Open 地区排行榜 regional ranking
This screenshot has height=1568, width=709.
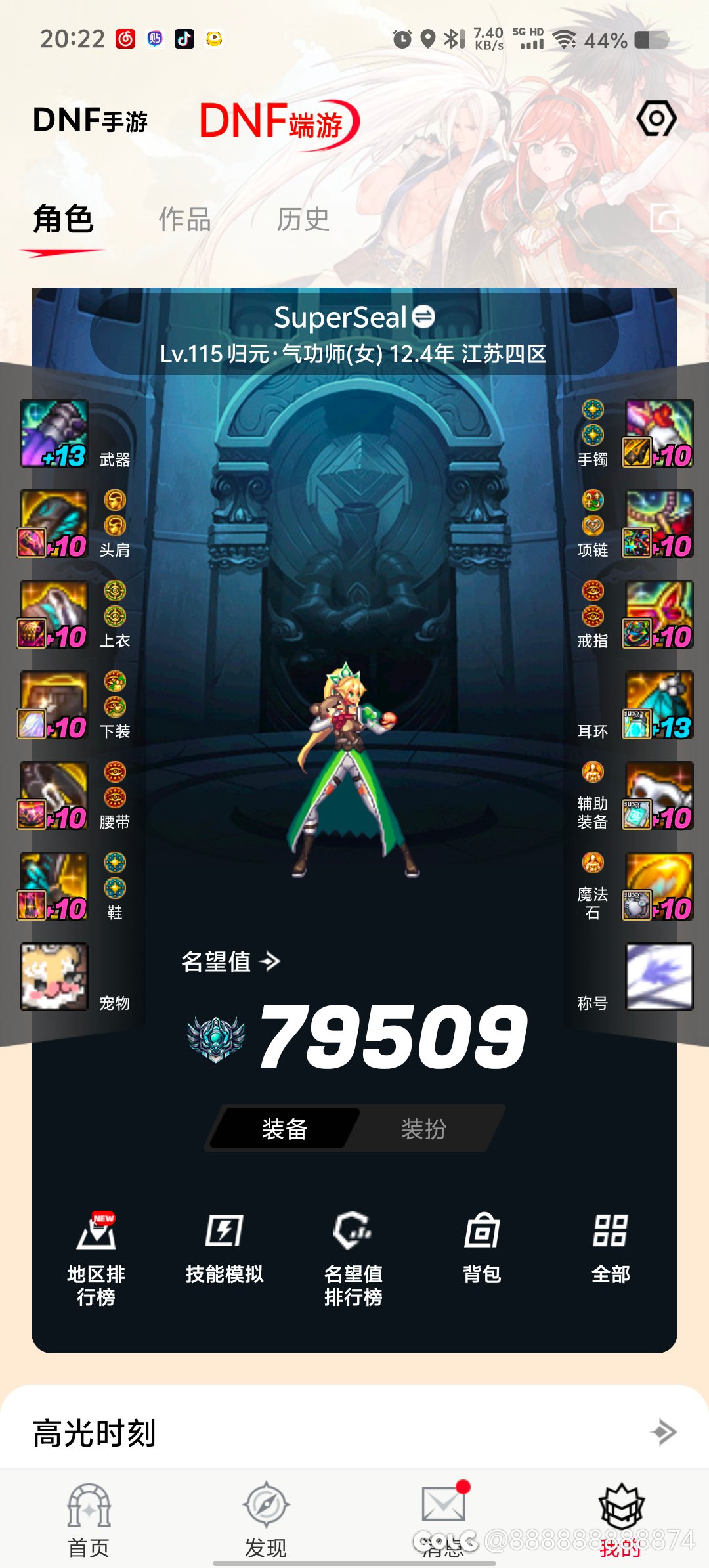(96, 1257)
